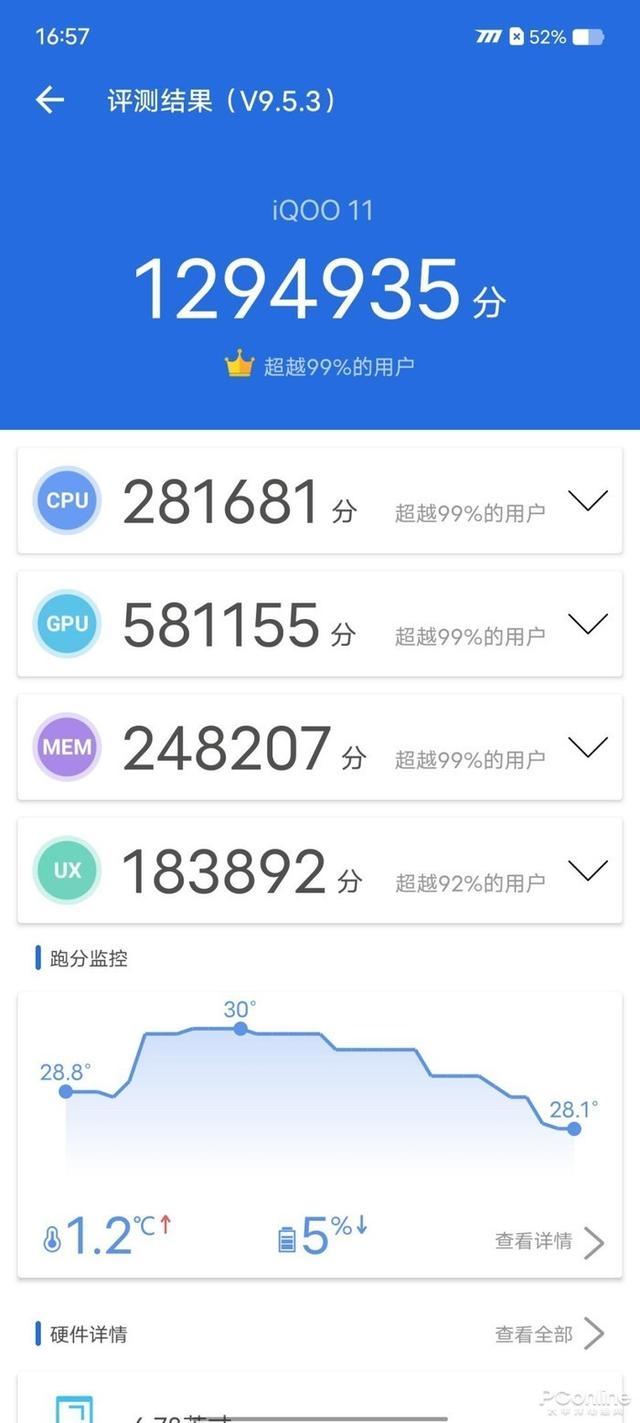Go back using the top-left arrow
The width and height of the screenshot is (640, 1423).
(x=49, y=100)
